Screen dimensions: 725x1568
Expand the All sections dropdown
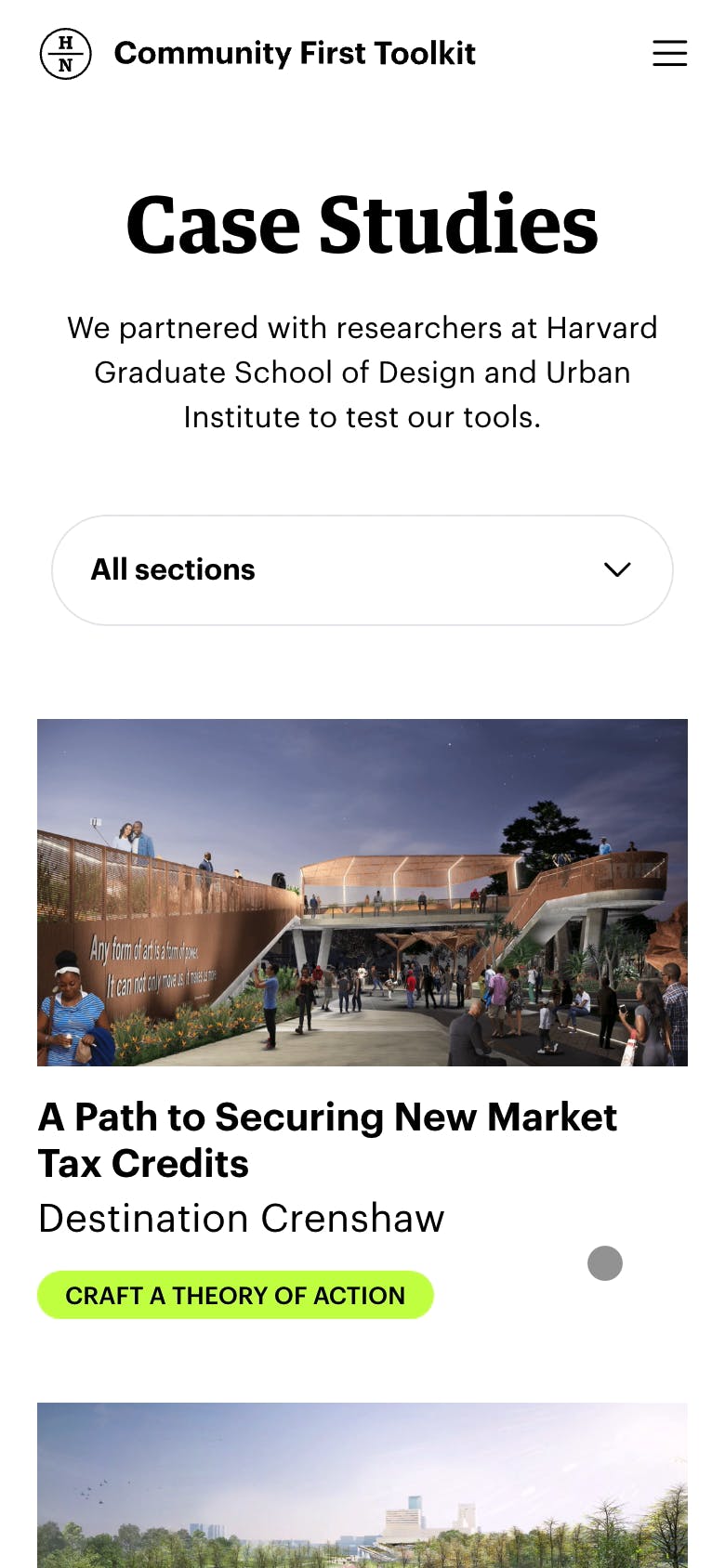point(362,569)
